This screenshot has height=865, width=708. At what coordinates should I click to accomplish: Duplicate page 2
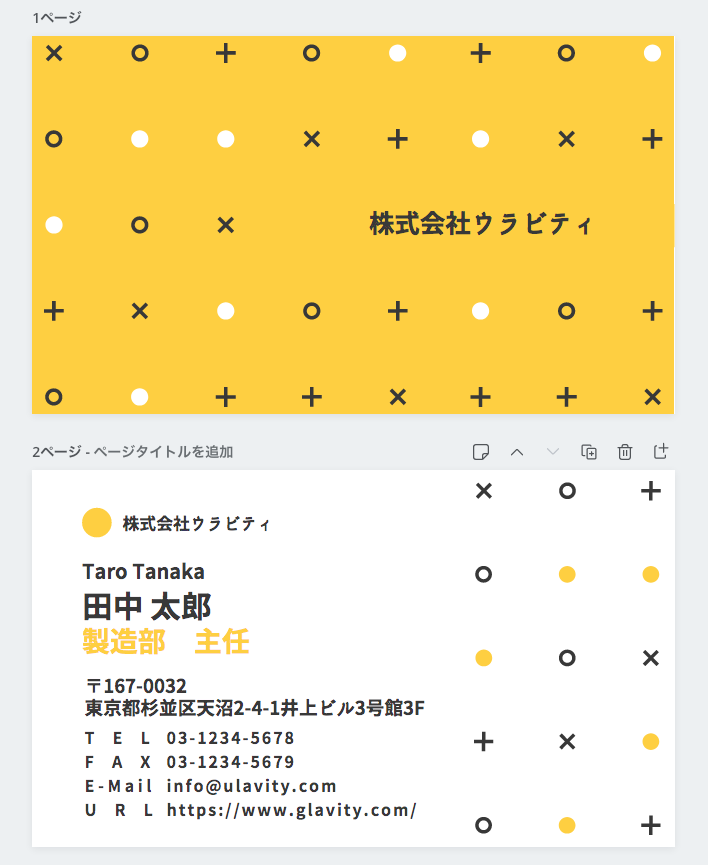(589, 452)
